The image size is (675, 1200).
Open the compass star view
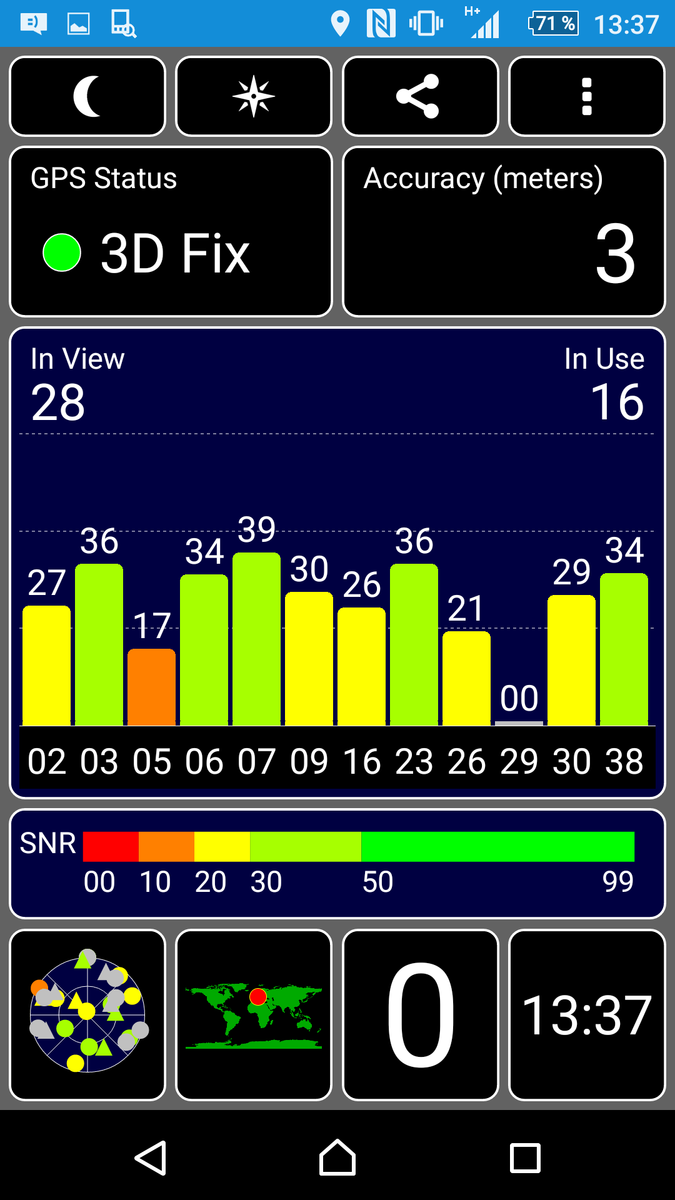pyautogui.click(x=253, y=96)
